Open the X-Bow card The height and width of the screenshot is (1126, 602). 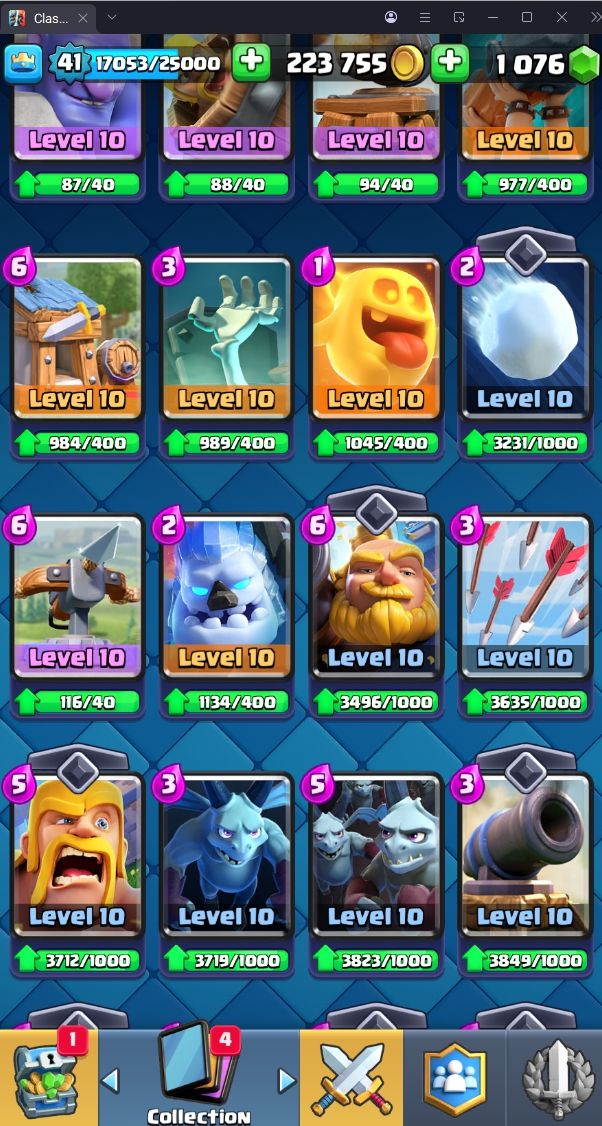click(x=77, y=598)
